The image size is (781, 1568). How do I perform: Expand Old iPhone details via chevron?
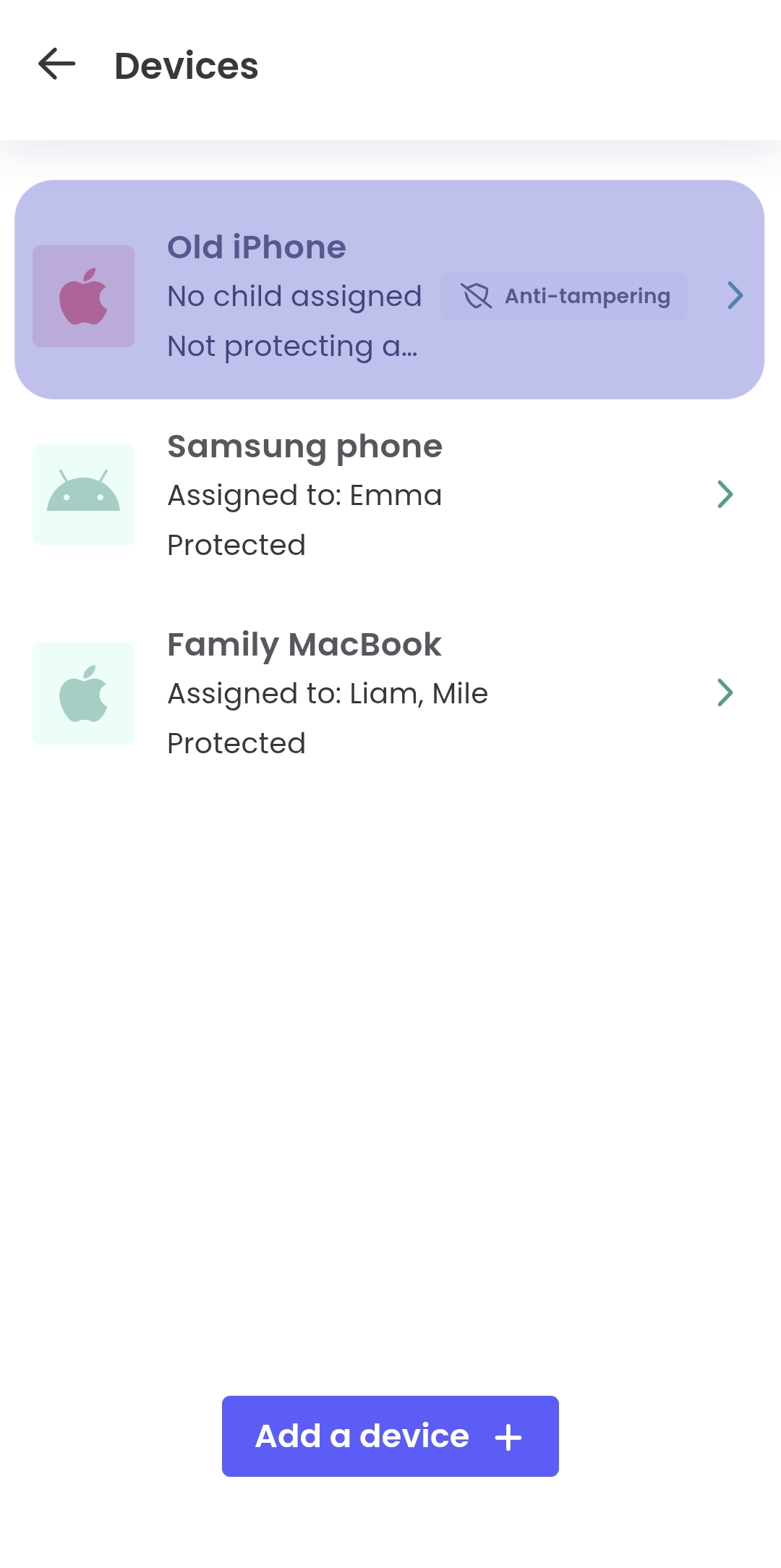tap(735, 295)
